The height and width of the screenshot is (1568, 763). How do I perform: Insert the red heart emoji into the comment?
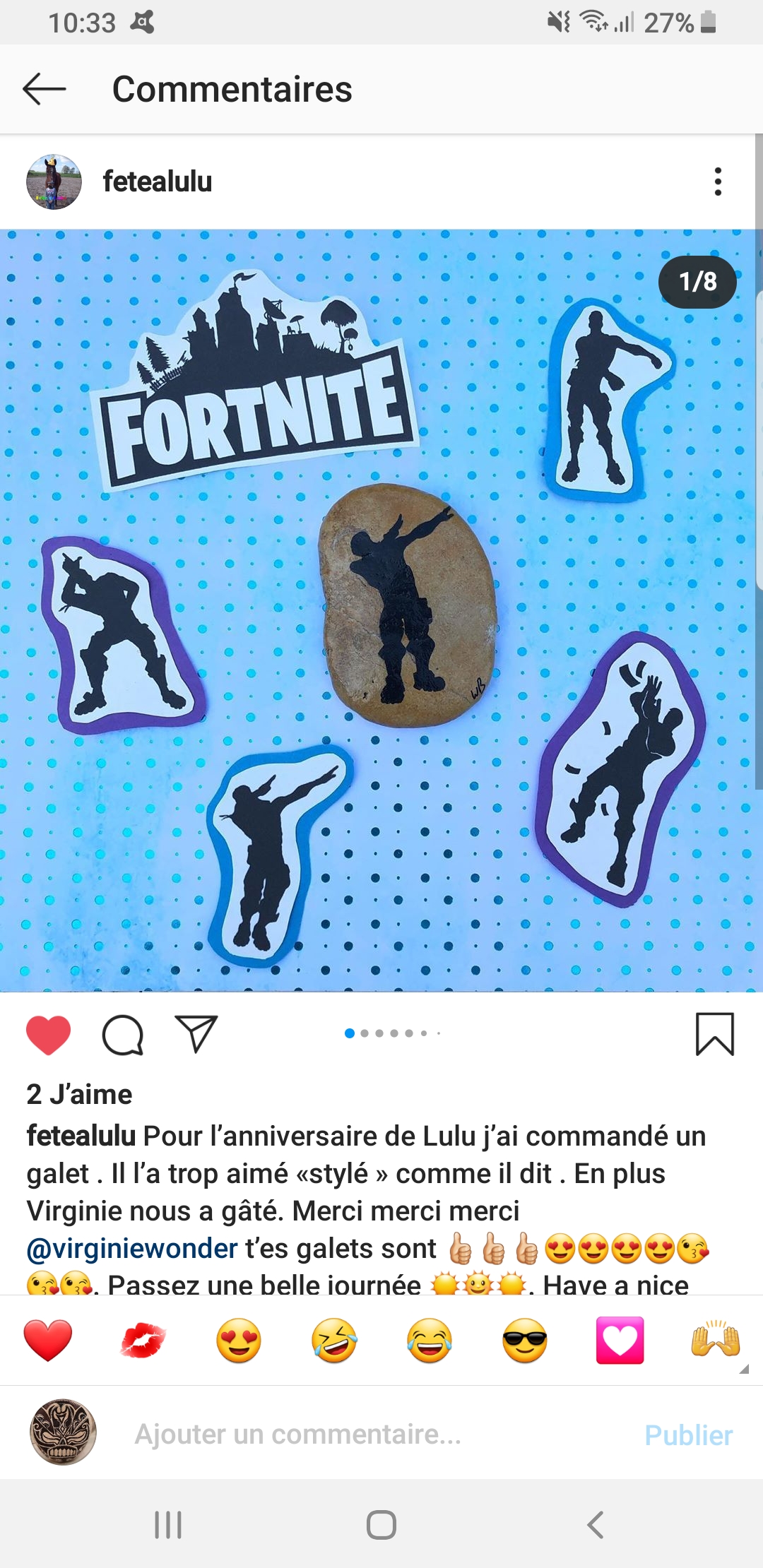(48, 1340)
